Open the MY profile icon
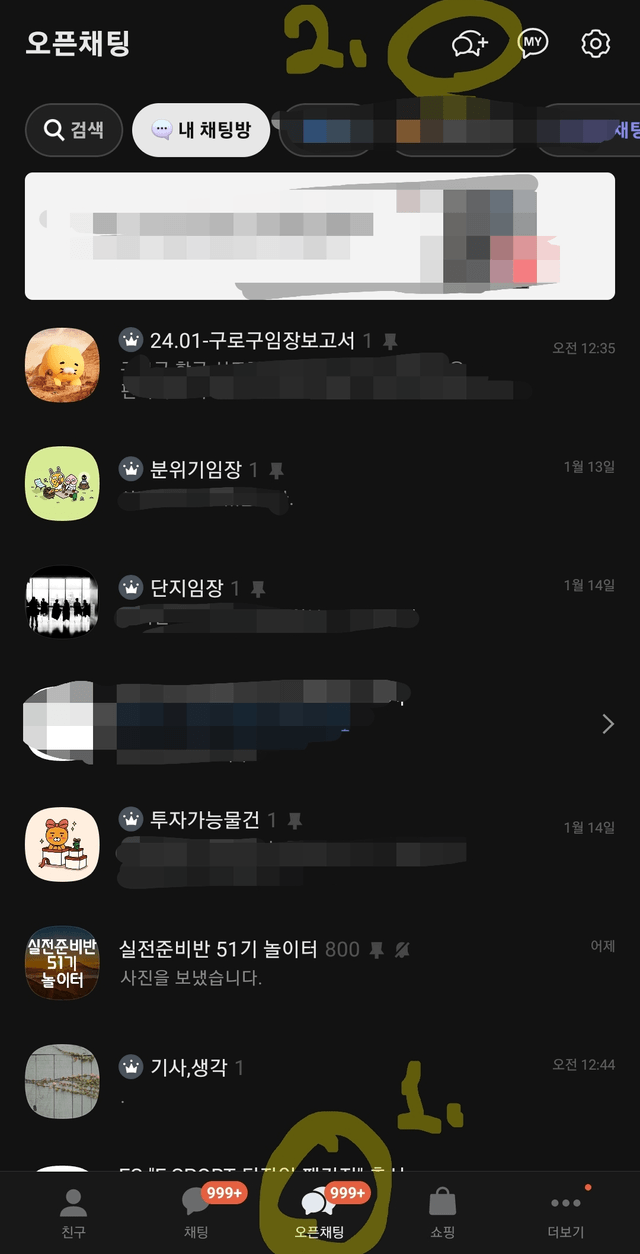The width and height of the screenshot is (640, 1254). (x=533, y=43)
